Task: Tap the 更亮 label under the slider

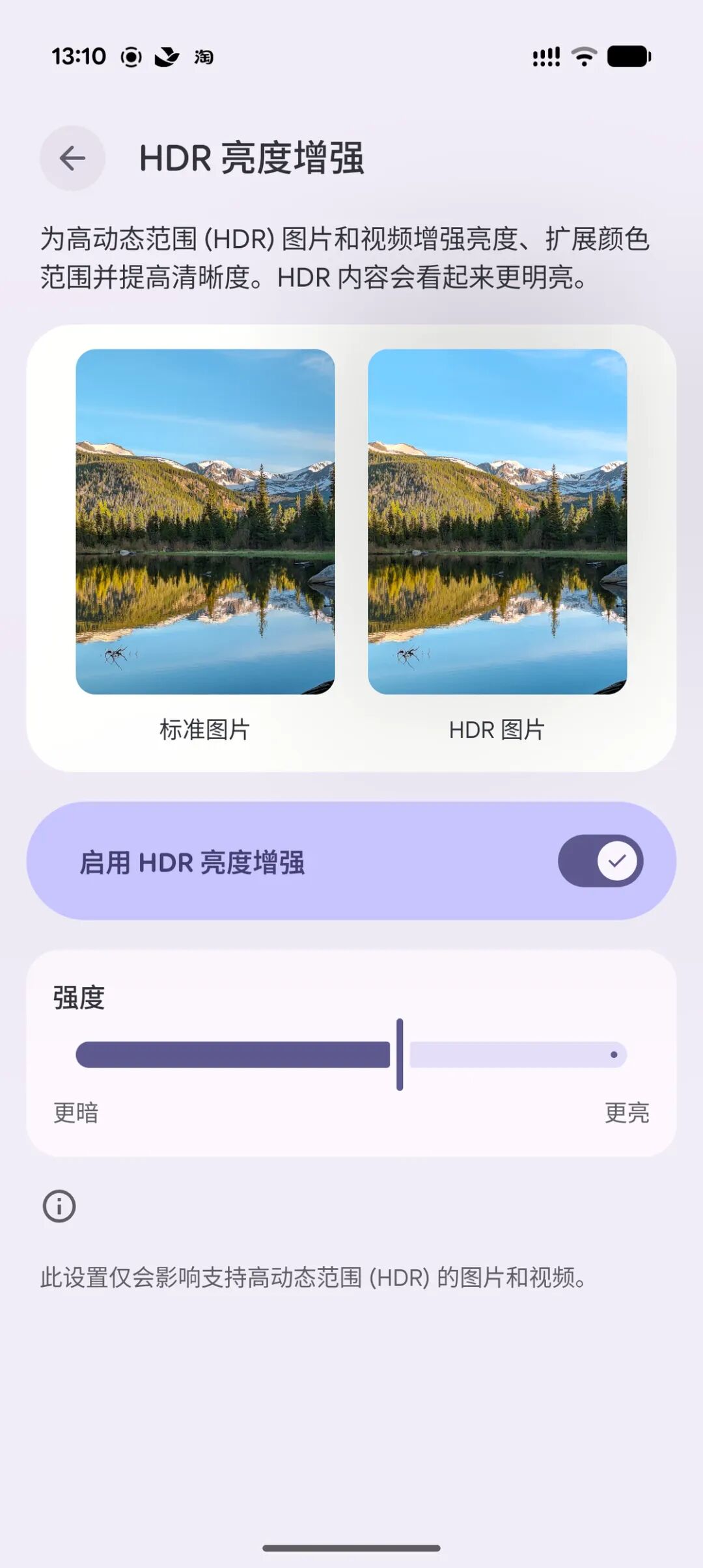Action: click(627, 1114)
